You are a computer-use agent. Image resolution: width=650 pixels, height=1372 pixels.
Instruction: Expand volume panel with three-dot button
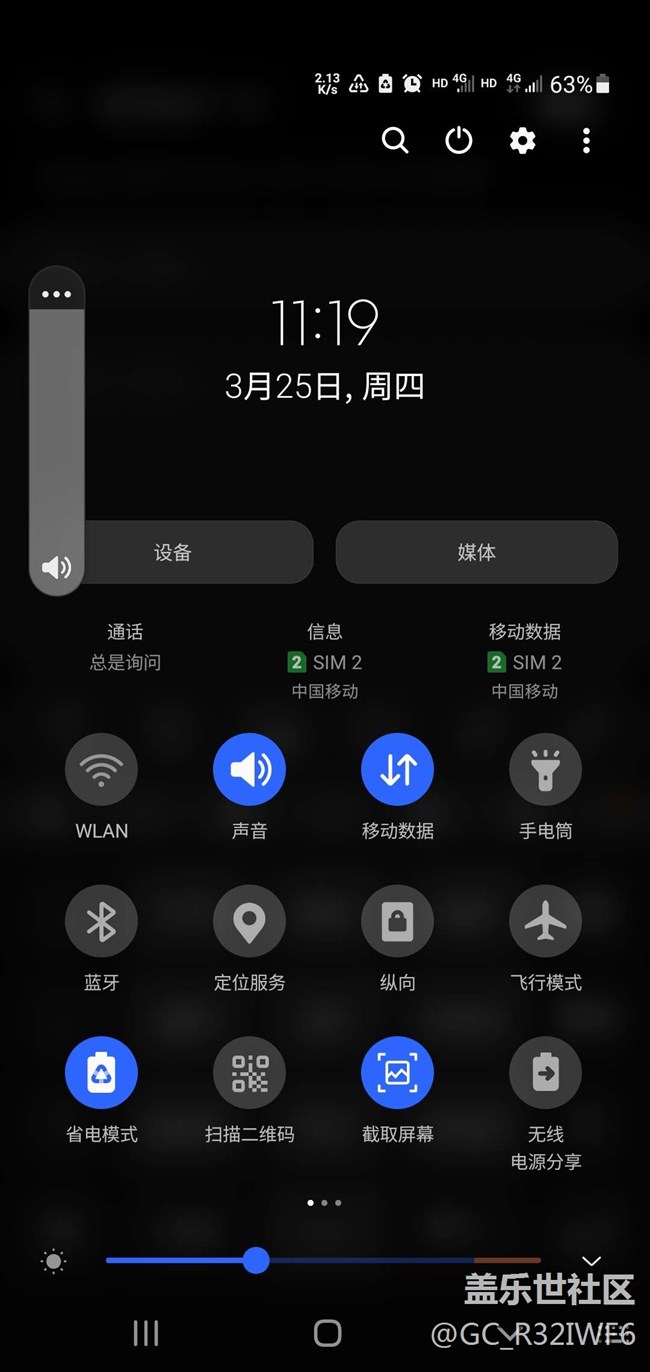(57, 294)
